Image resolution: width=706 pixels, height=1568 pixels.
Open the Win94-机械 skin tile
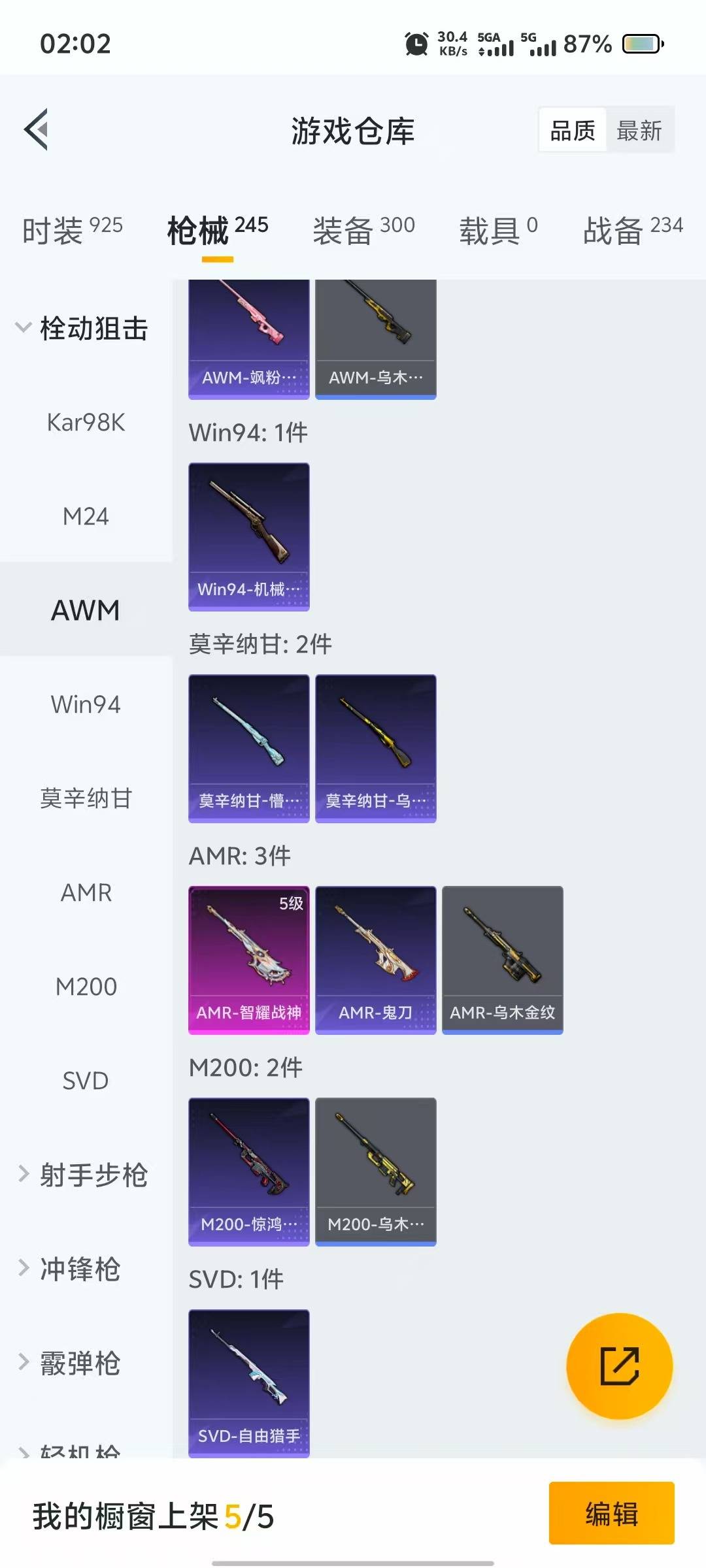click(249, 536)
